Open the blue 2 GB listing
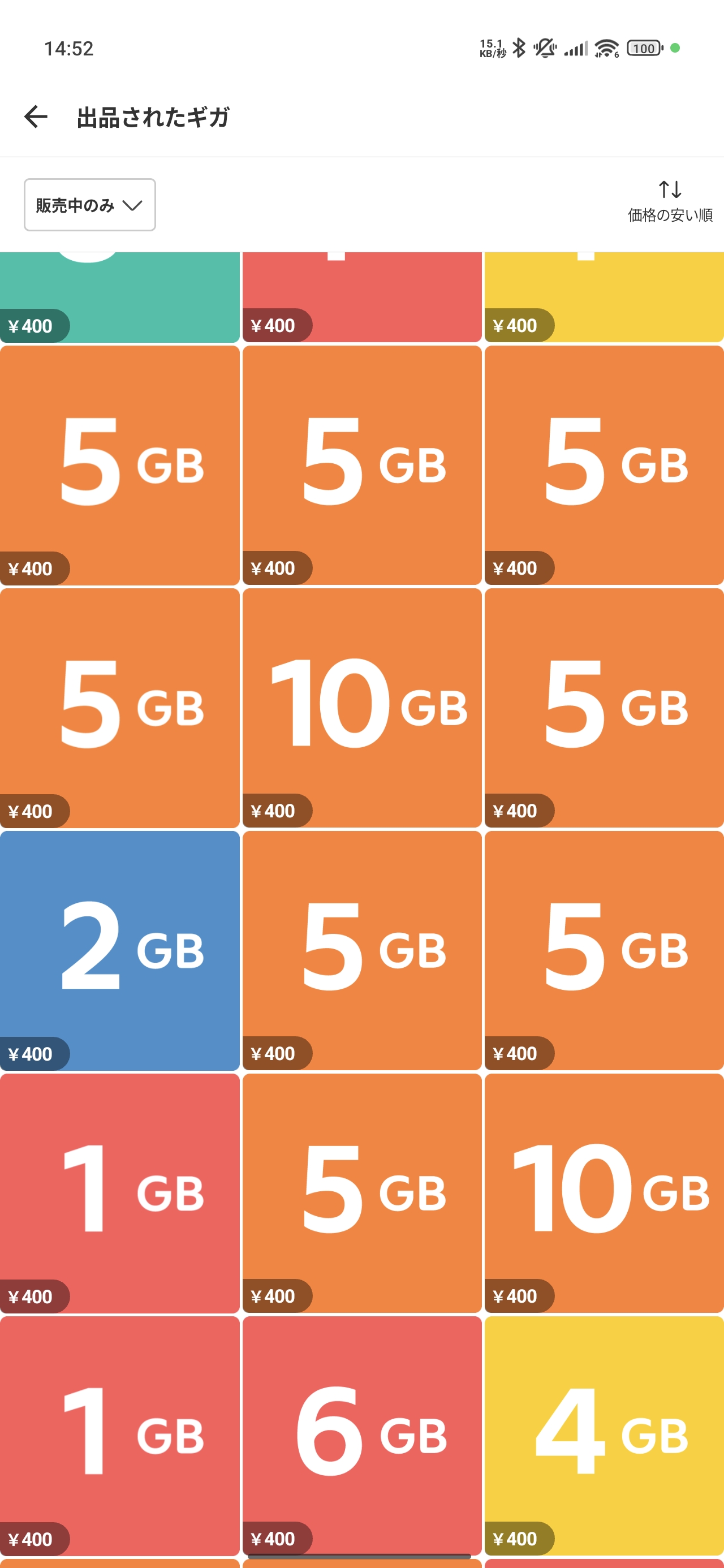Screen dimensions: 724x1568 point(119,950)
